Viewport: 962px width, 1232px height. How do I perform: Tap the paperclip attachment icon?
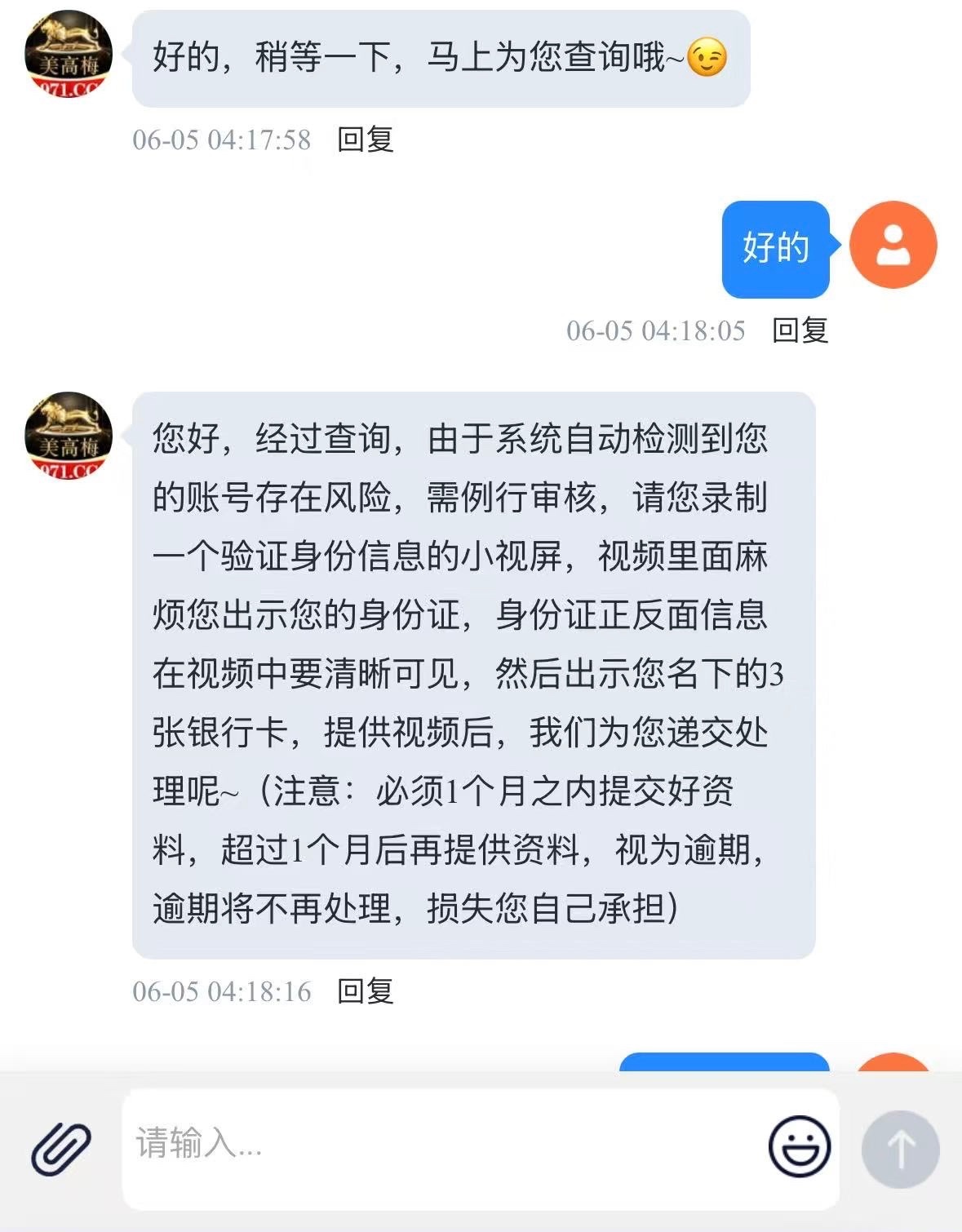[61, 1148]
